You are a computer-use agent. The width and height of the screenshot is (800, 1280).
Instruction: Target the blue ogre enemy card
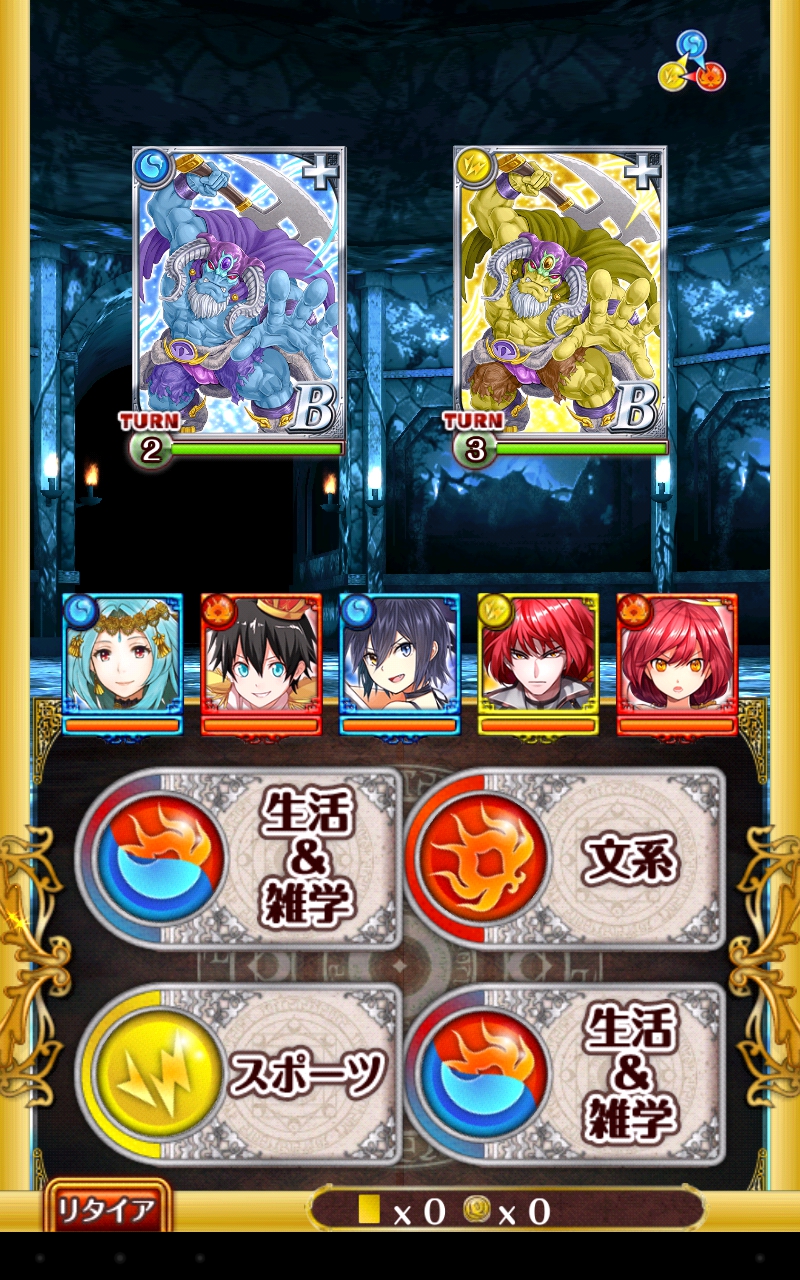(240, 292)
